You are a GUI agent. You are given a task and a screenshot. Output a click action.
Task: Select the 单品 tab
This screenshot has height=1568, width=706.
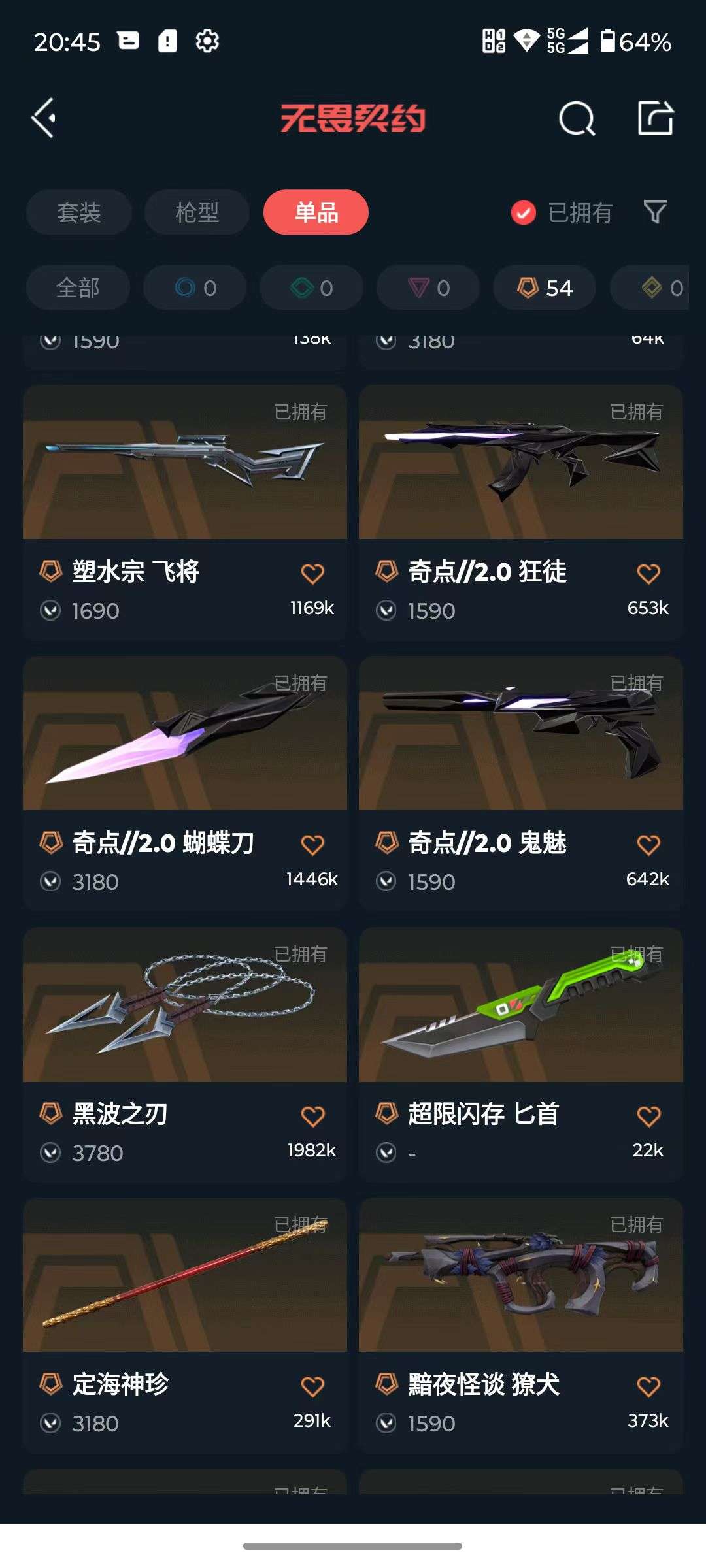point(315,212)
